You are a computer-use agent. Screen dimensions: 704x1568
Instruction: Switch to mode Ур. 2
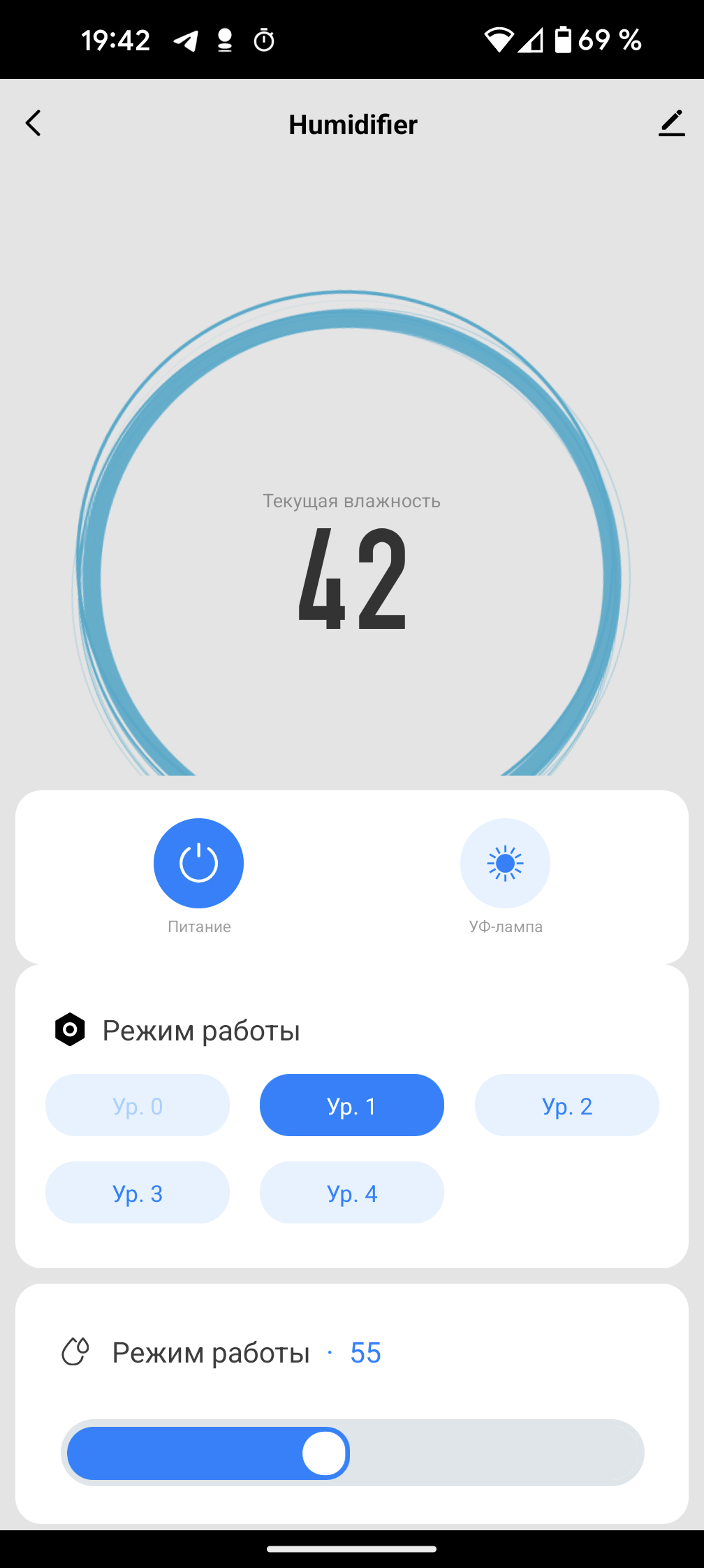coord(566,1105)
